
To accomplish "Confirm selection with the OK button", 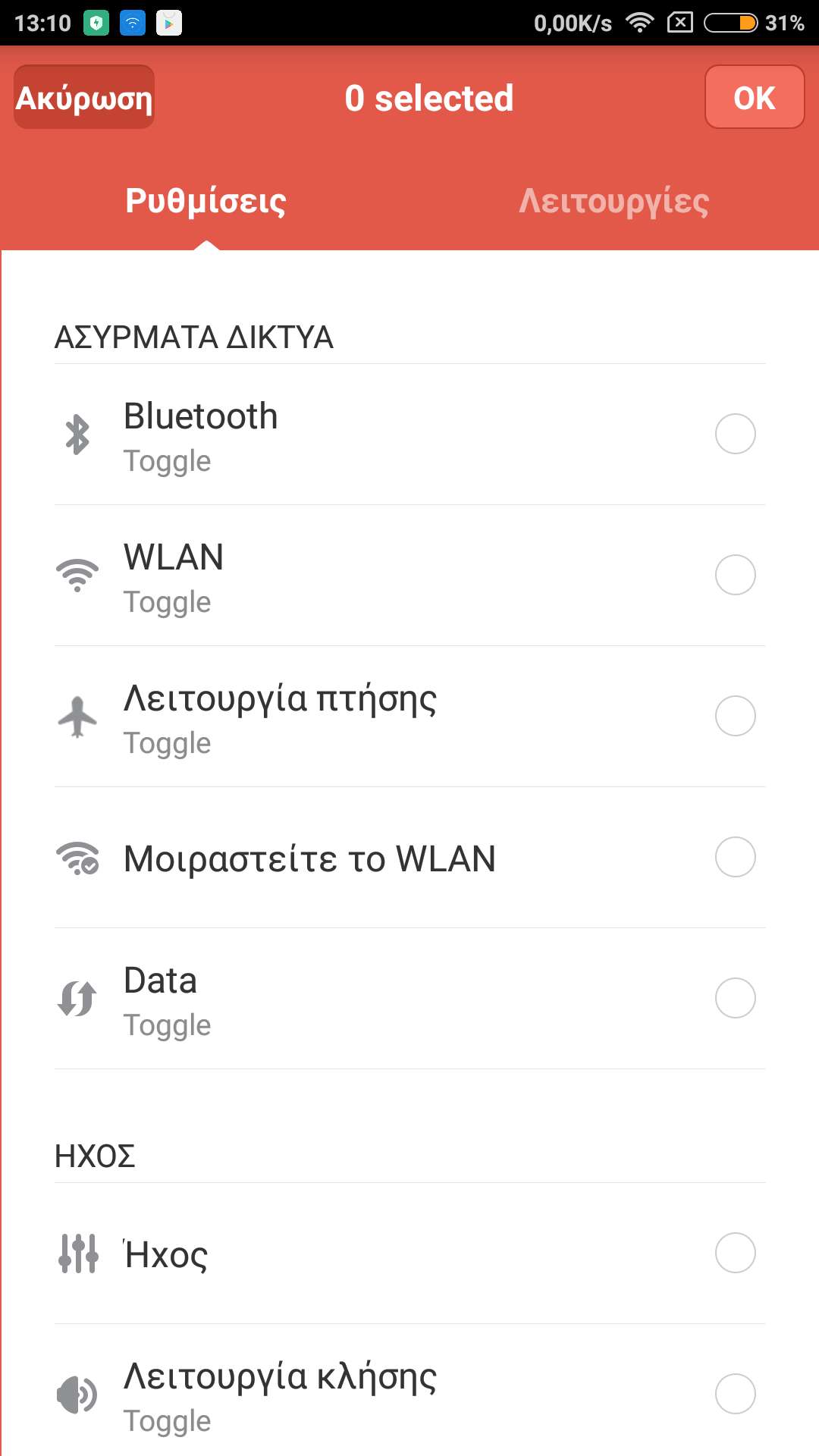I will (754, 97).
